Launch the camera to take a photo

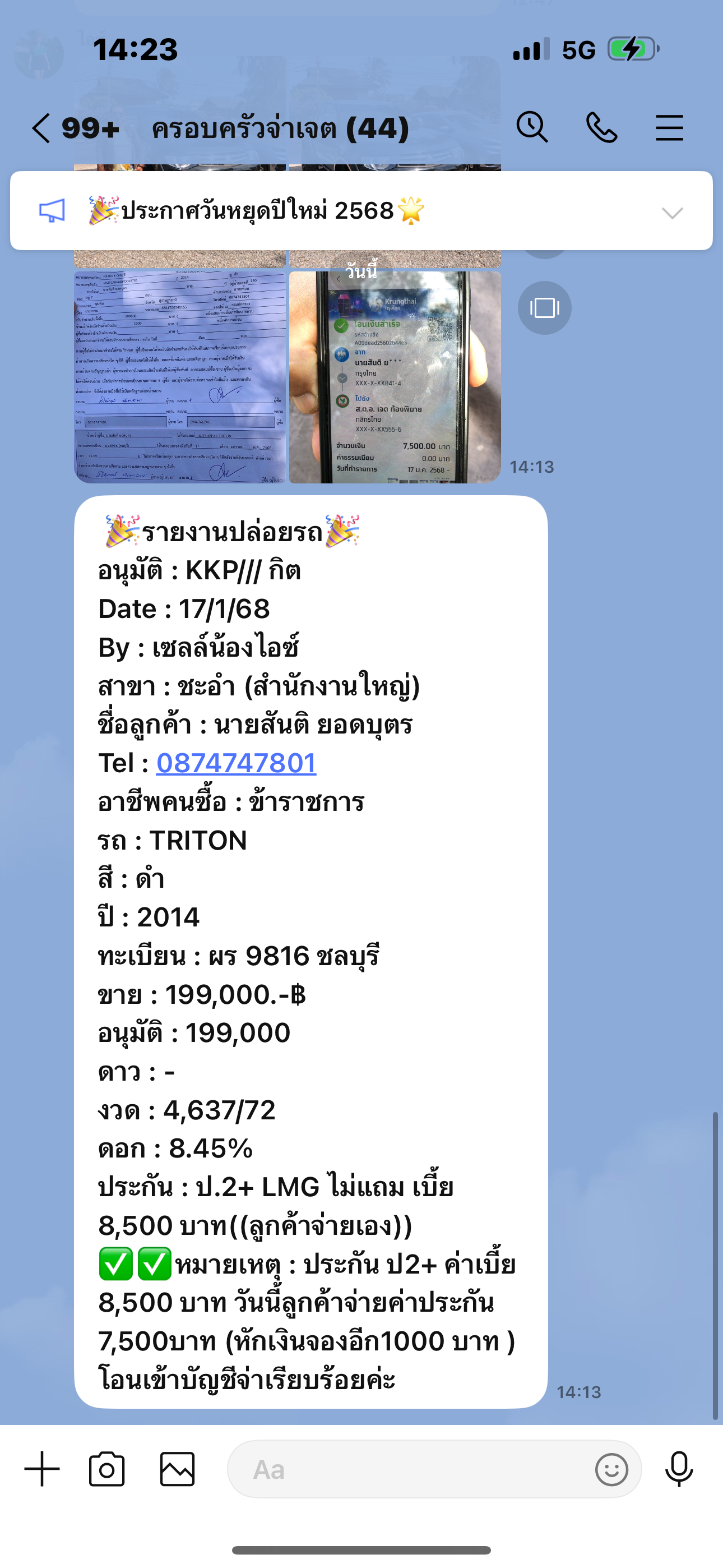[x=106, y=1469]
